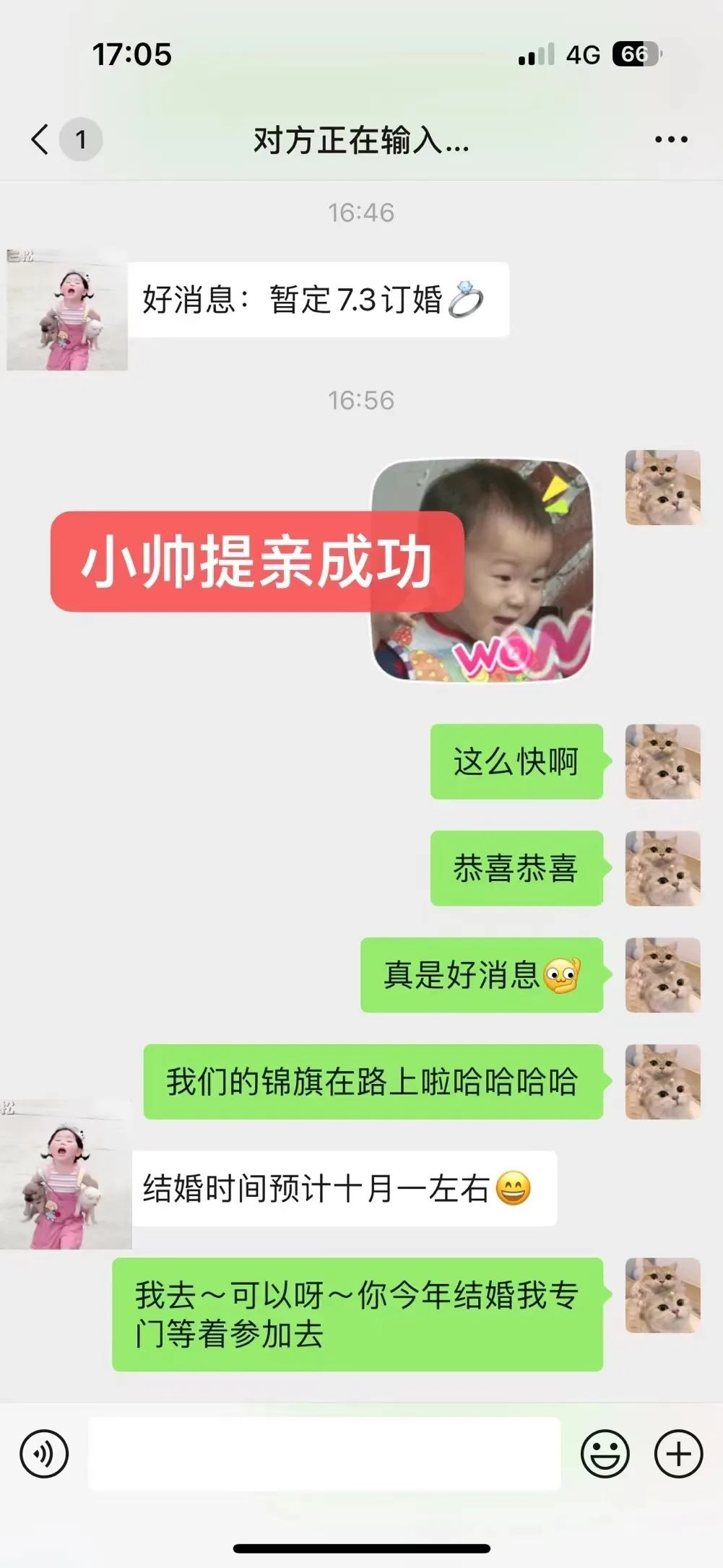The width and height of the screenshot is (723, 1568).
Task: Focus the message text field
Action: 324,1454
